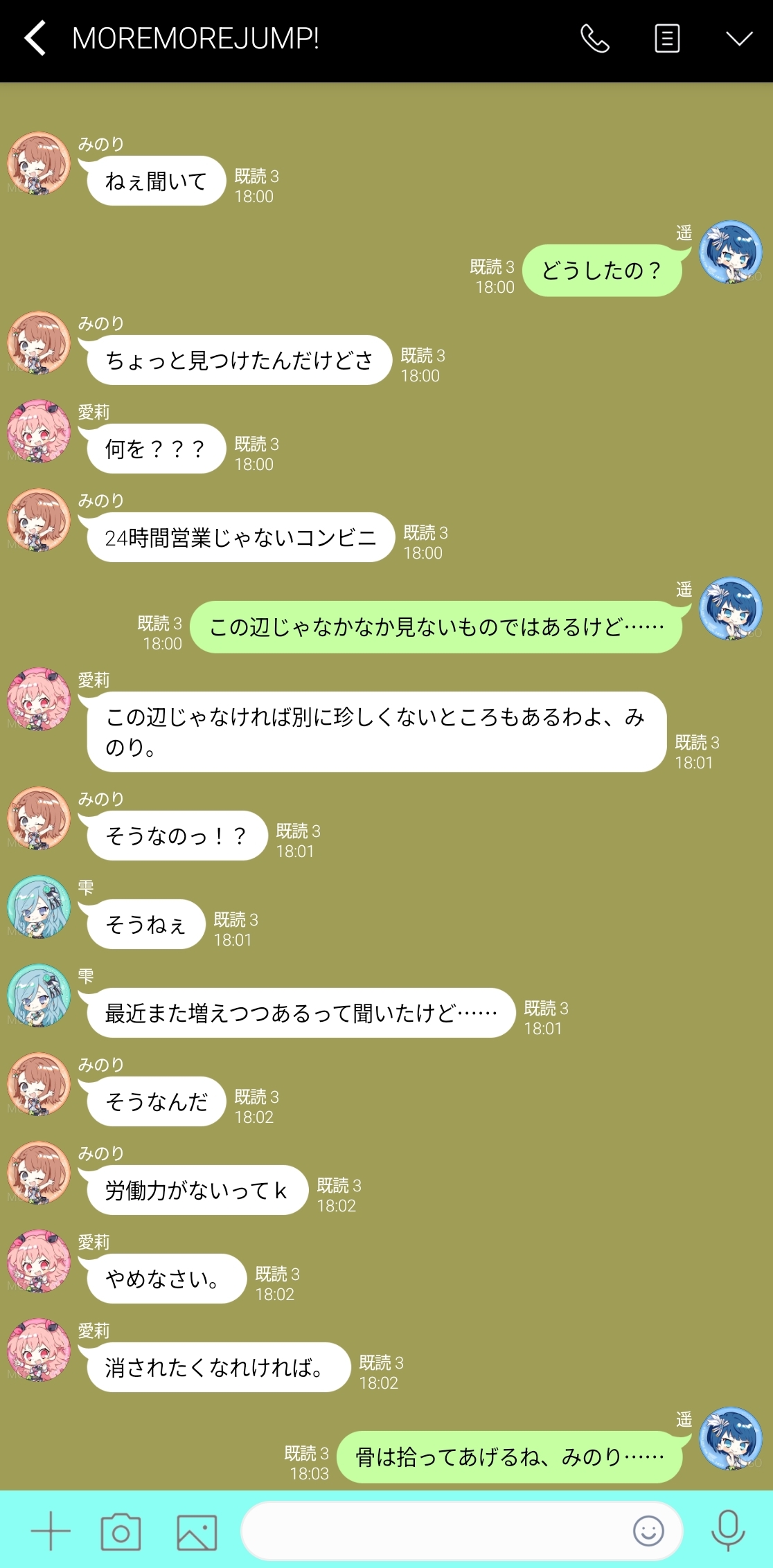Viewport: 773px width, 1568px height.
Task: Open the emoji sticker picker
Action: tap(648, 1531)
